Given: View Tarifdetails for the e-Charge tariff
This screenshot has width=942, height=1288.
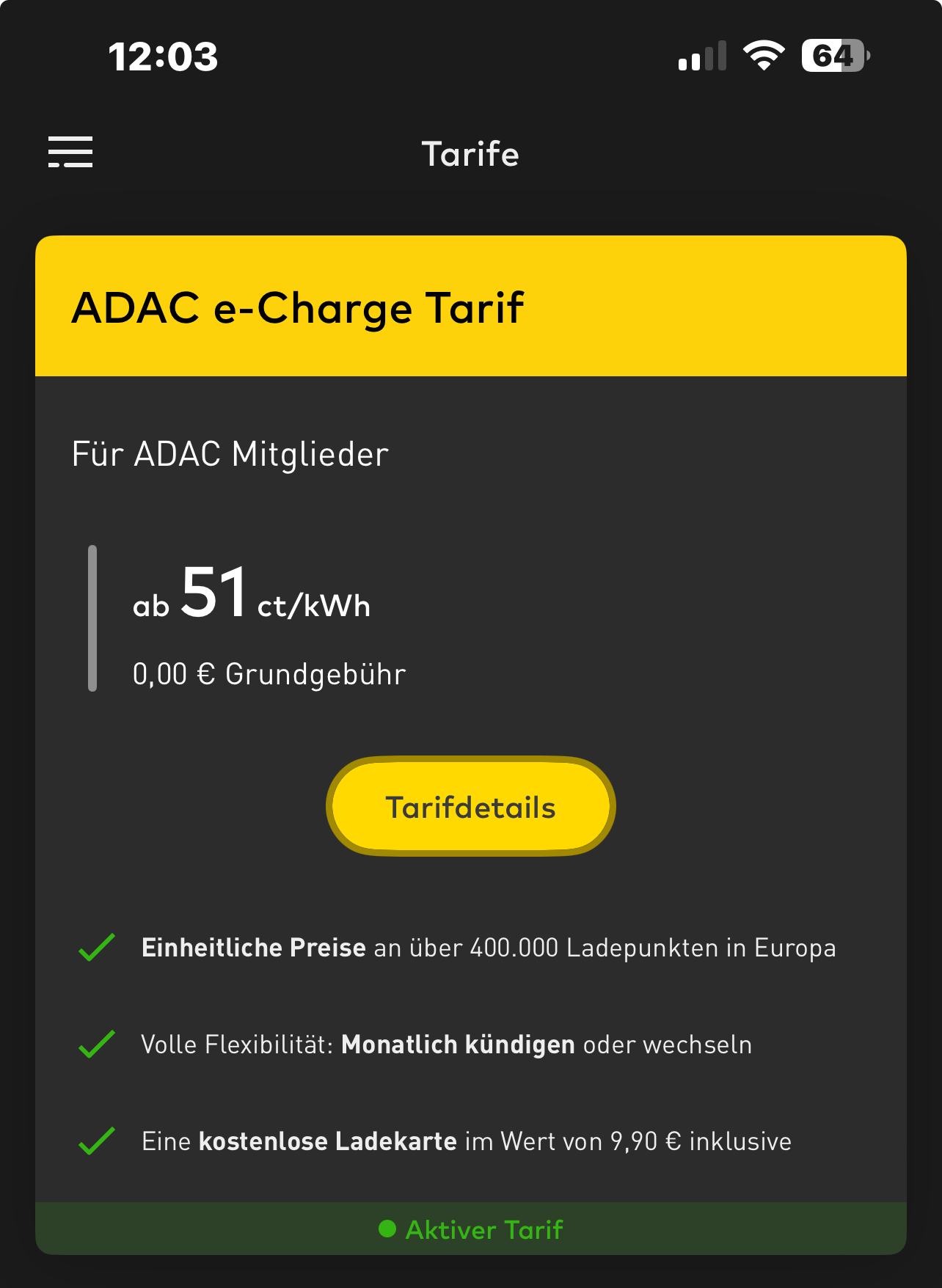Looking at the screenshot, I should [470, 807].
